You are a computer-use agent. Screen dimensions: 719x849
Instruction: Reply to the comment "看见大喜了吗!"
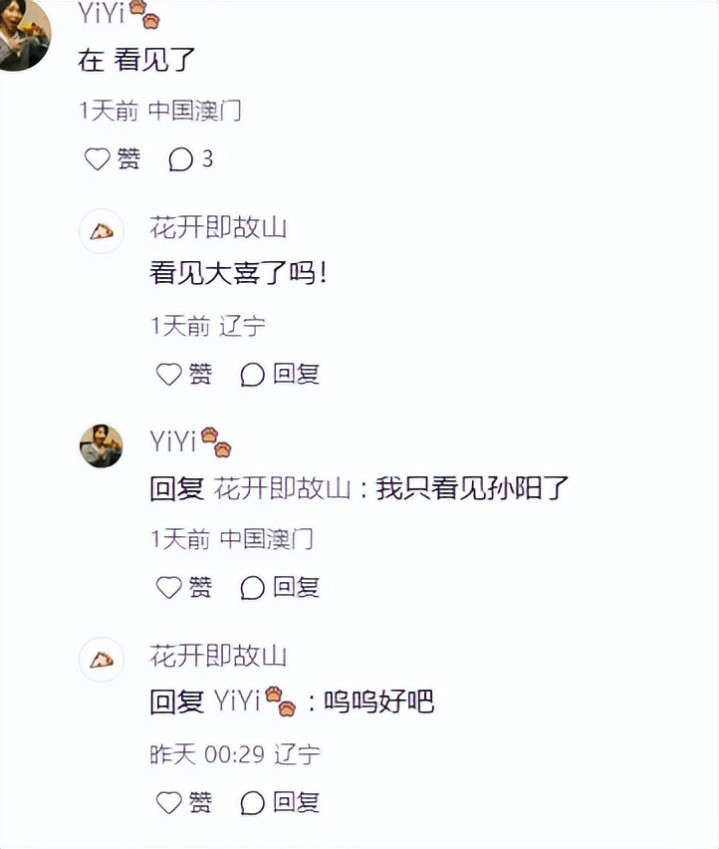[280, 374]
